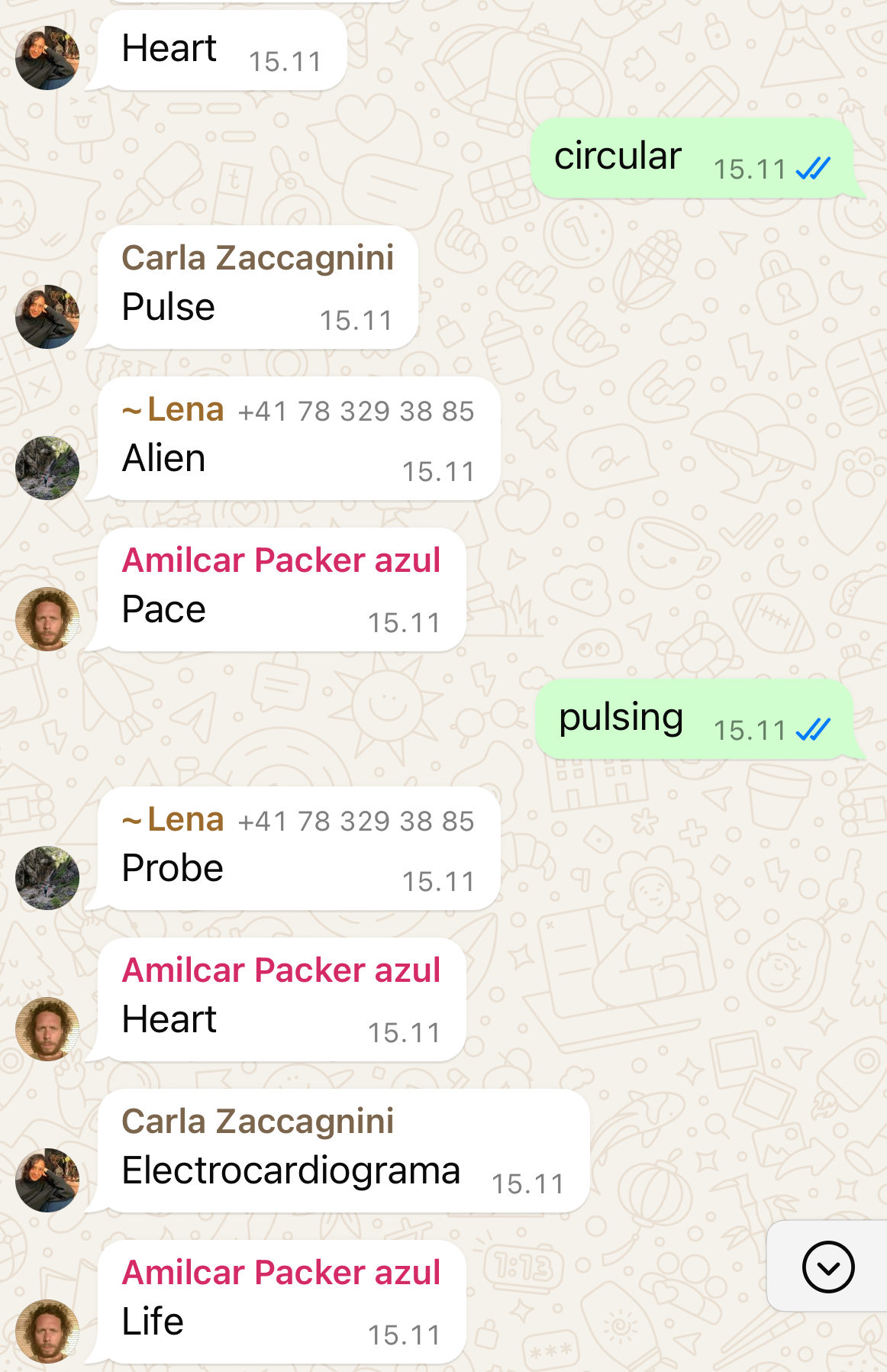Viewport: 887px width, 1372px height.
Task: Tap sender name Carla Zaccagnini above Electrocardiograma
Action: [257, 1122]
